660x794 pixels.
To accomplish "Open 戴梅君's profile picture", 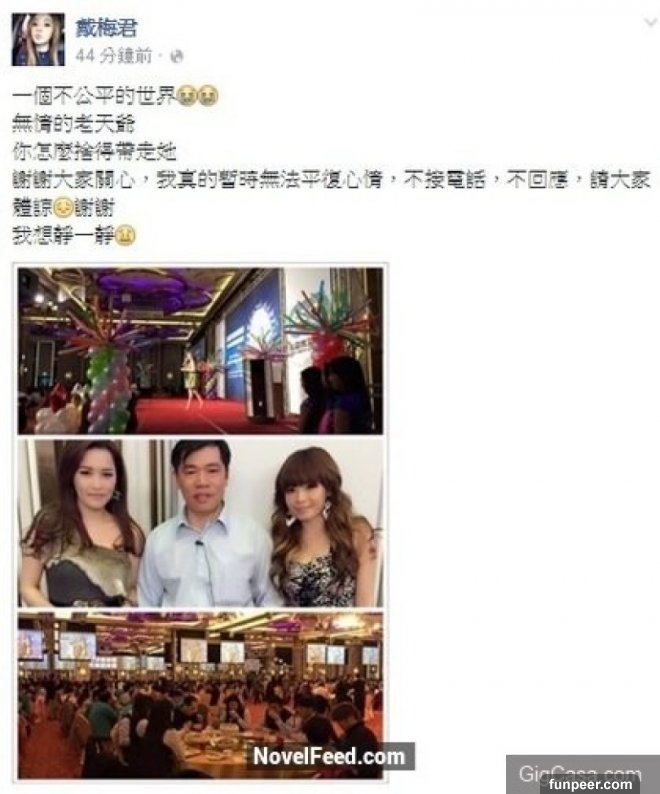I will (38, 40).
